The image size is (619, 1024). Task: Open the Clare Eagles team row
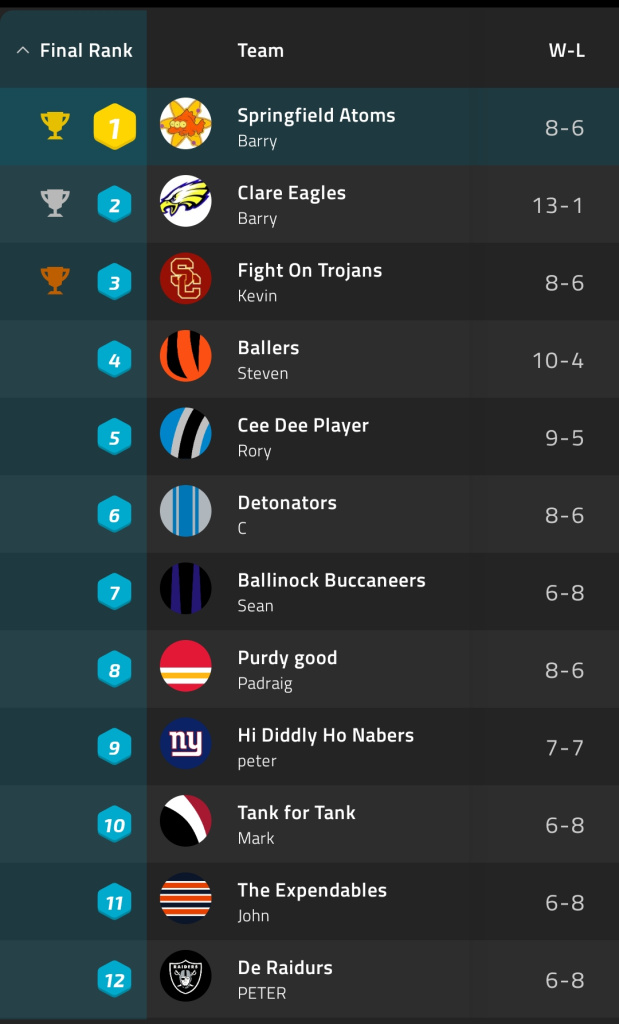point(310,204)
